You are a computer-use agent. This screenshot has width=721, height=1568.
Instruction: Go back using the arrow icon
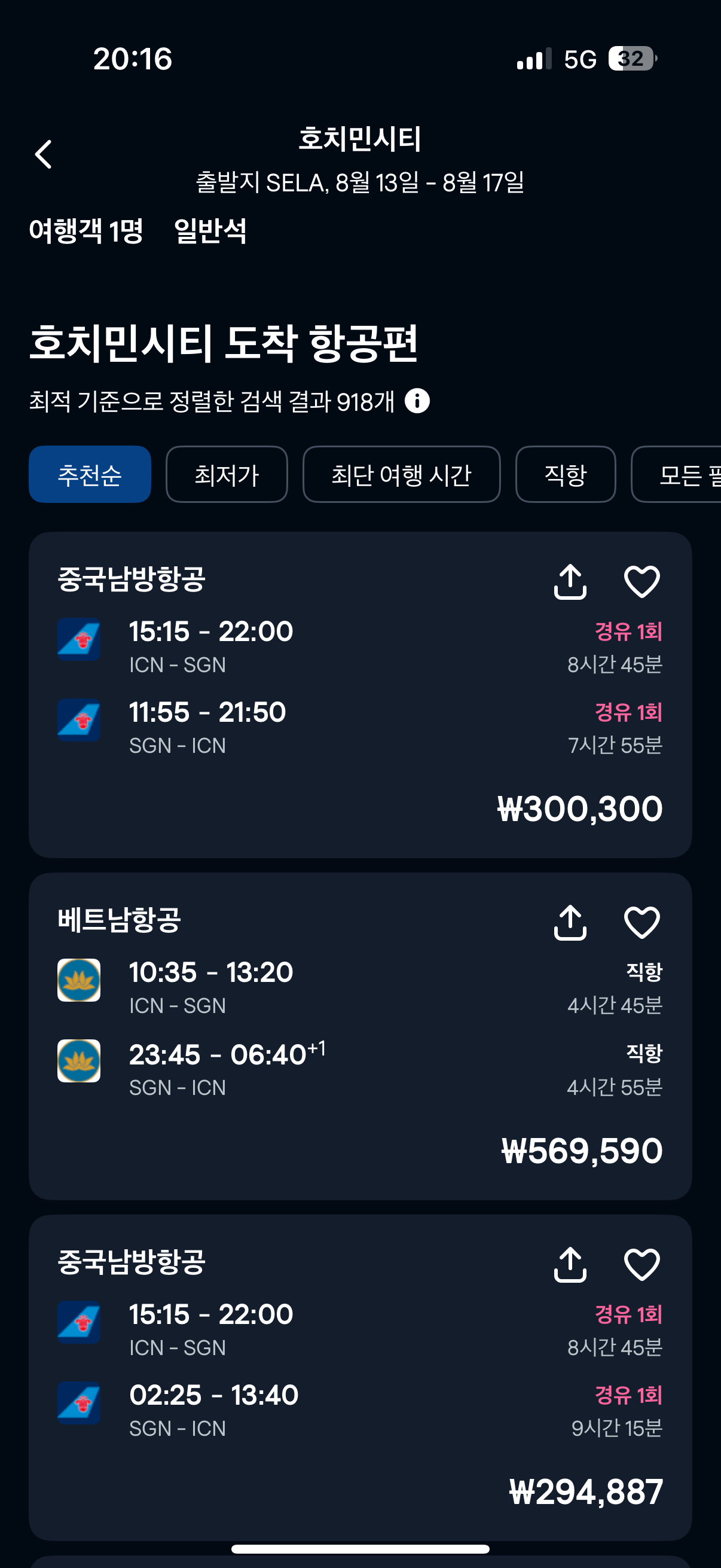pyautogui.click(x=43, y=154)
